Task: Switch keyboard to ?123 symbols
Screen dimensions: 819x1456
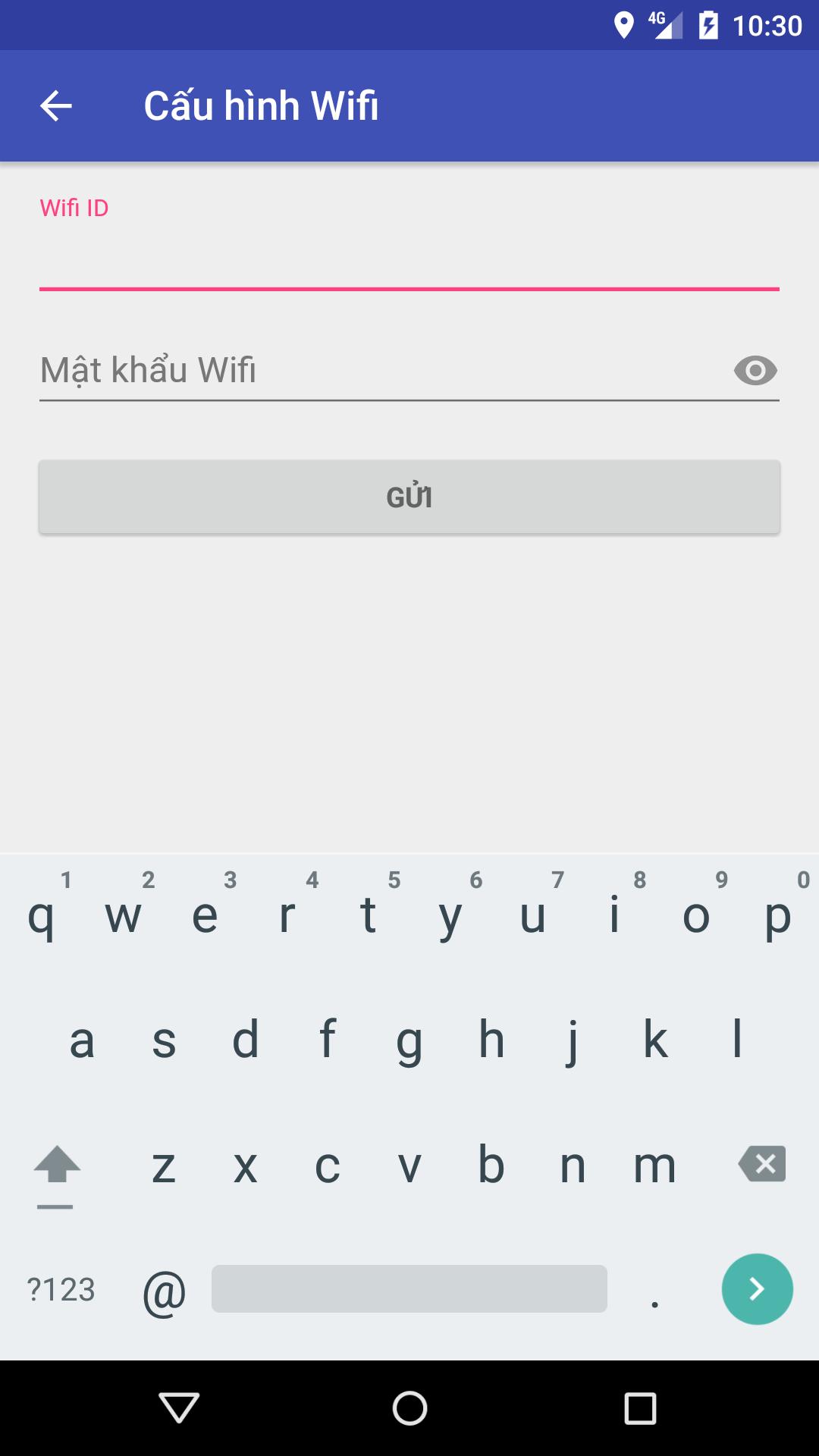Action: (61, 1289)
